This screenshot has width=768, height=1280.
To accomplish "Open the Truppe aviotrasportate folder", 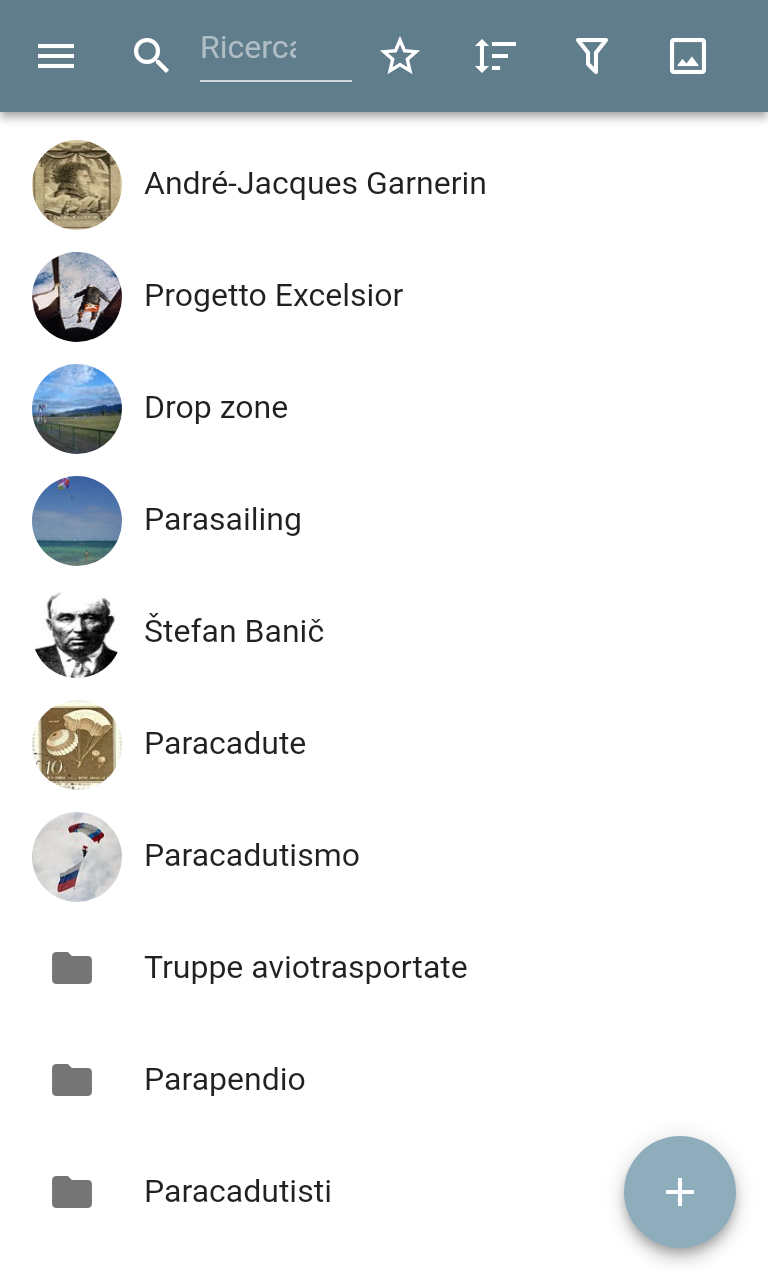I will (x=305, y=968).
